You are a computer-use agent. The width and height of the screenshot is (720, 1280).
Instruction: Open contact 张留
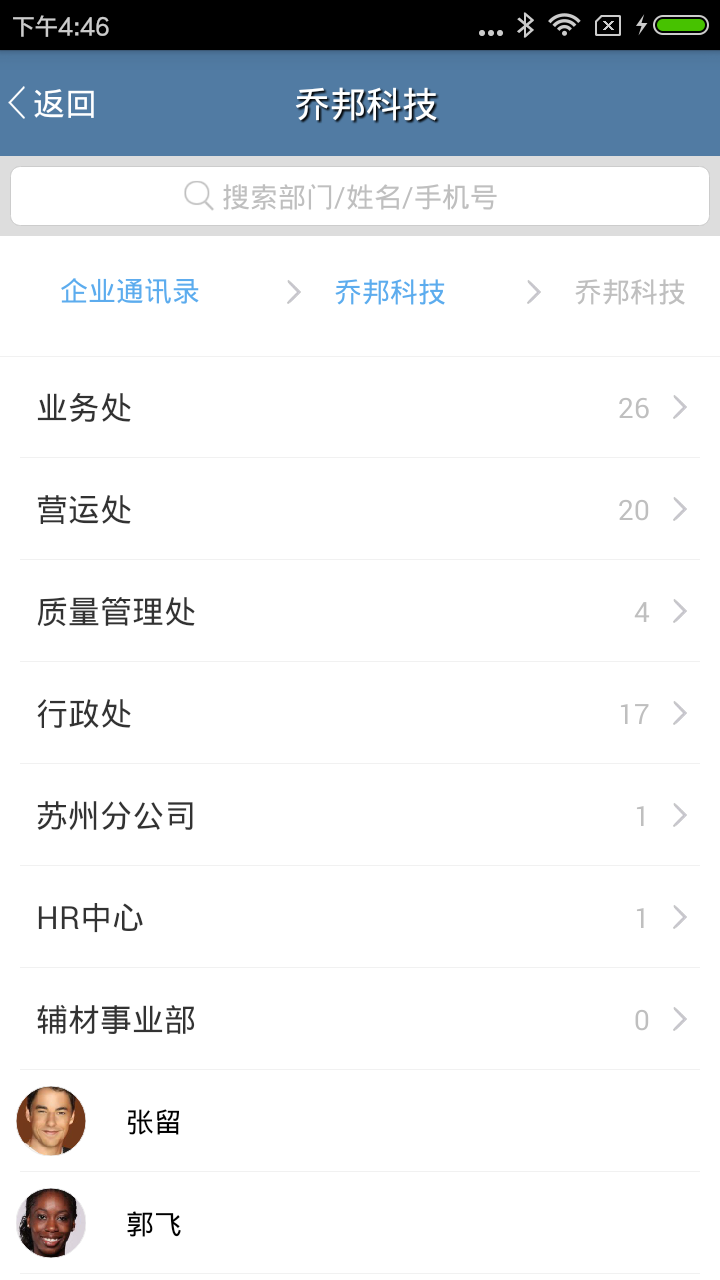360,1122
